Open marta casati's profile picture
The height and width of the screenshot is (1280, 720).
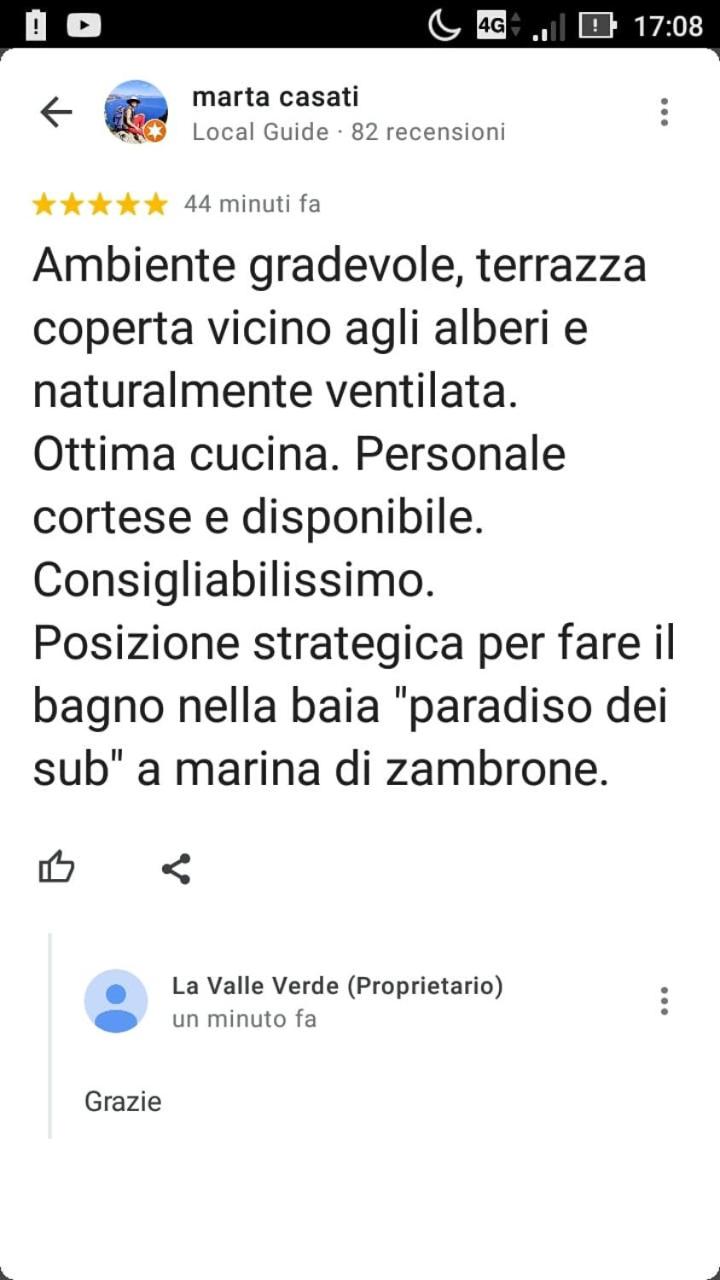(136, 112)
